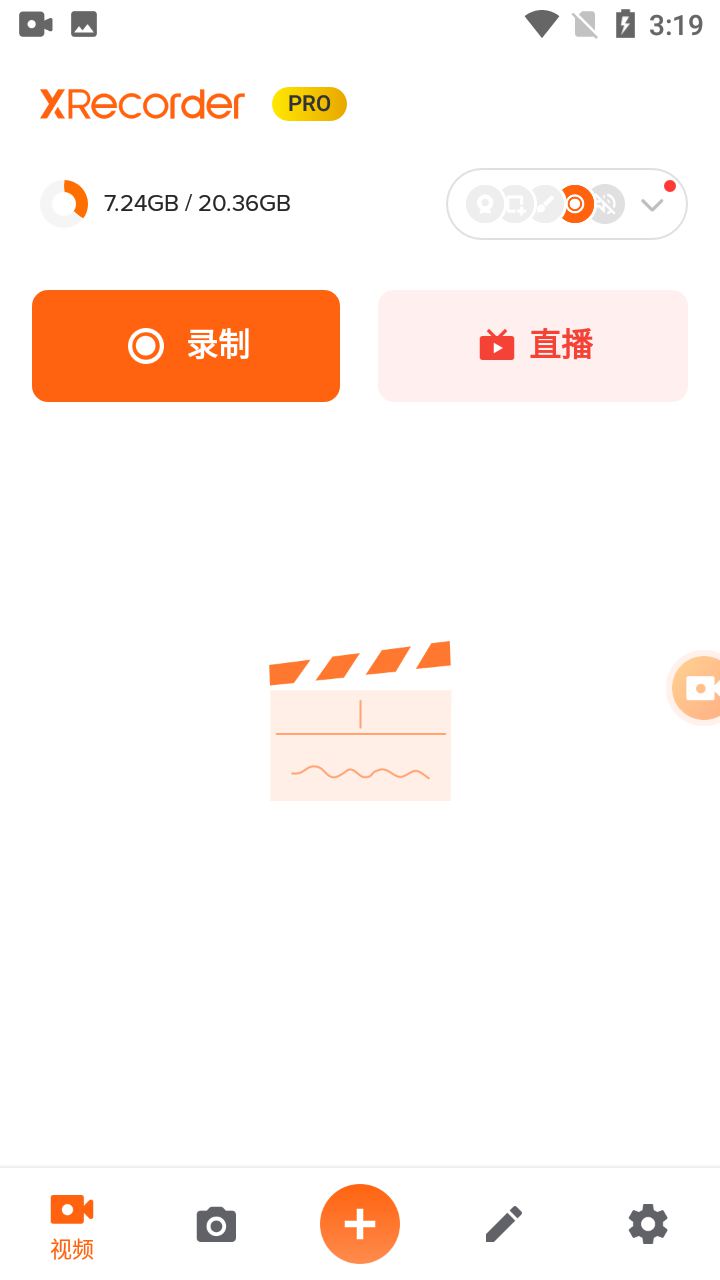Tap the orange plus button

point(360,1224)
